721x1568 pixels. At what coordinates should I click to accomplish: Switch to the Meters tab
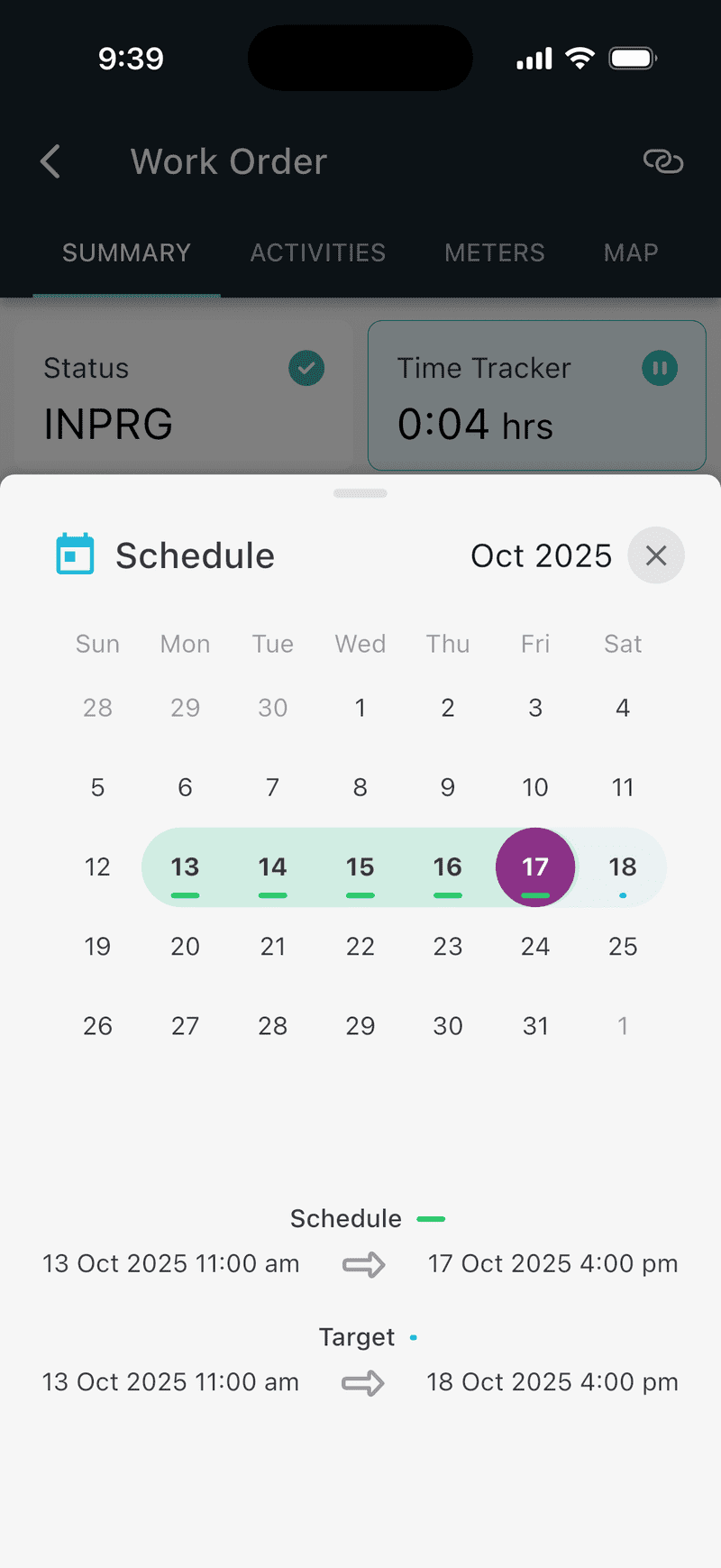[x=494, y=252]
